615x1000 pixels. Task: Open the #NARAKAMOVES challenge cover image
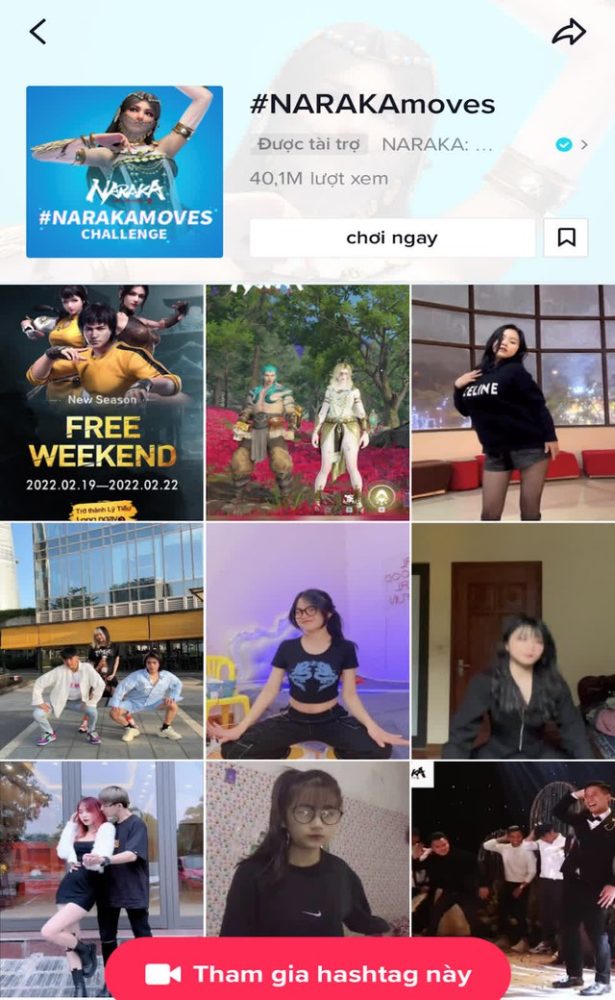pos(124,172)
